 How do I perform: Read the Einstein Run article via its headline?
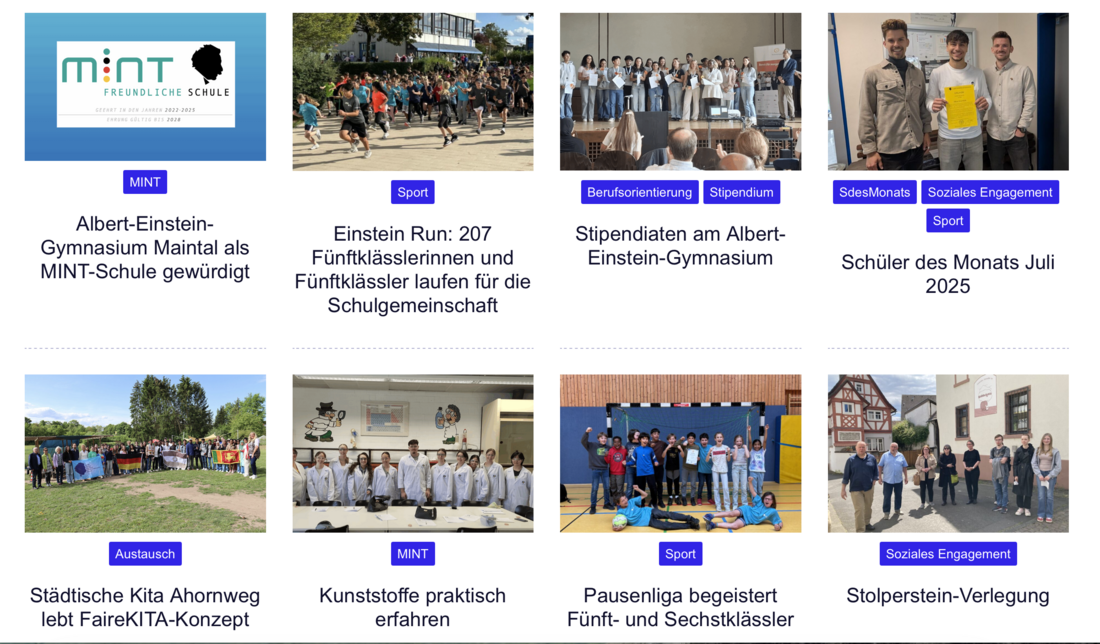pyautogui.click(x=412, y=270)
